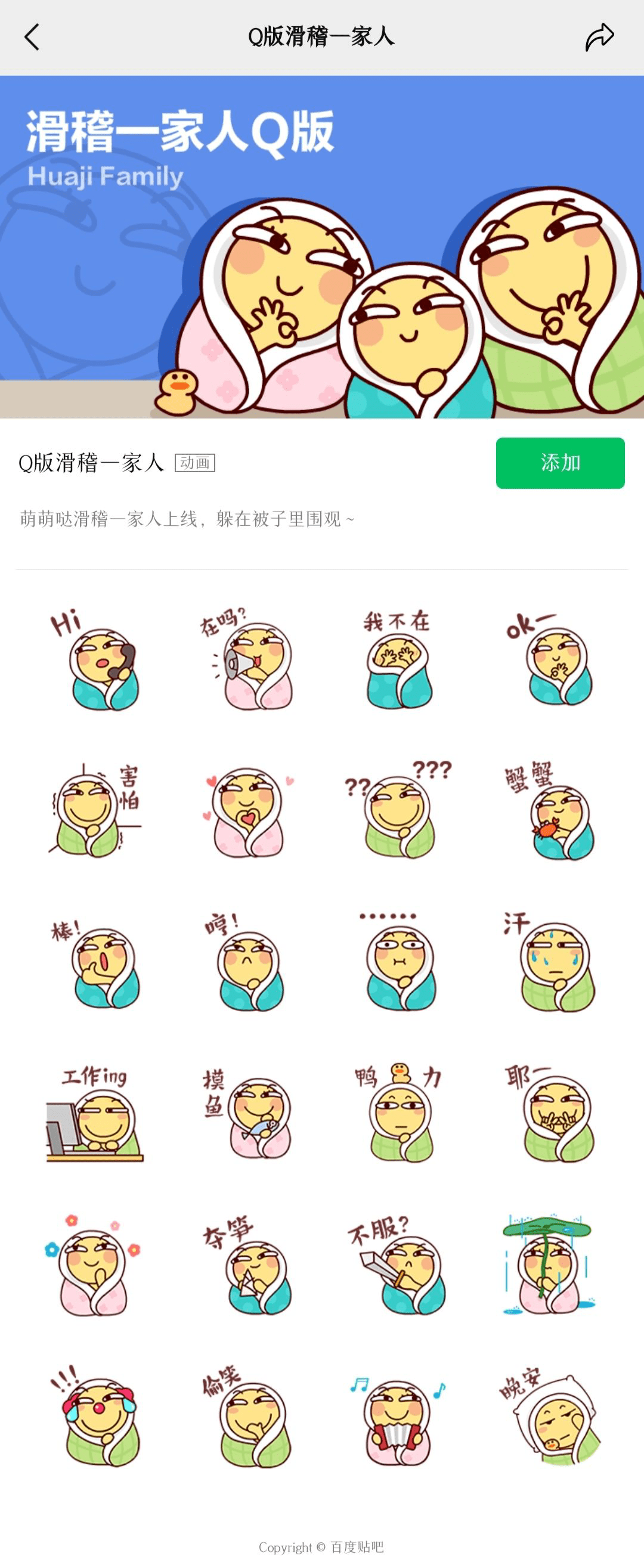
Task: Tap the 害怕 sticker
Action: pos(94,811)
